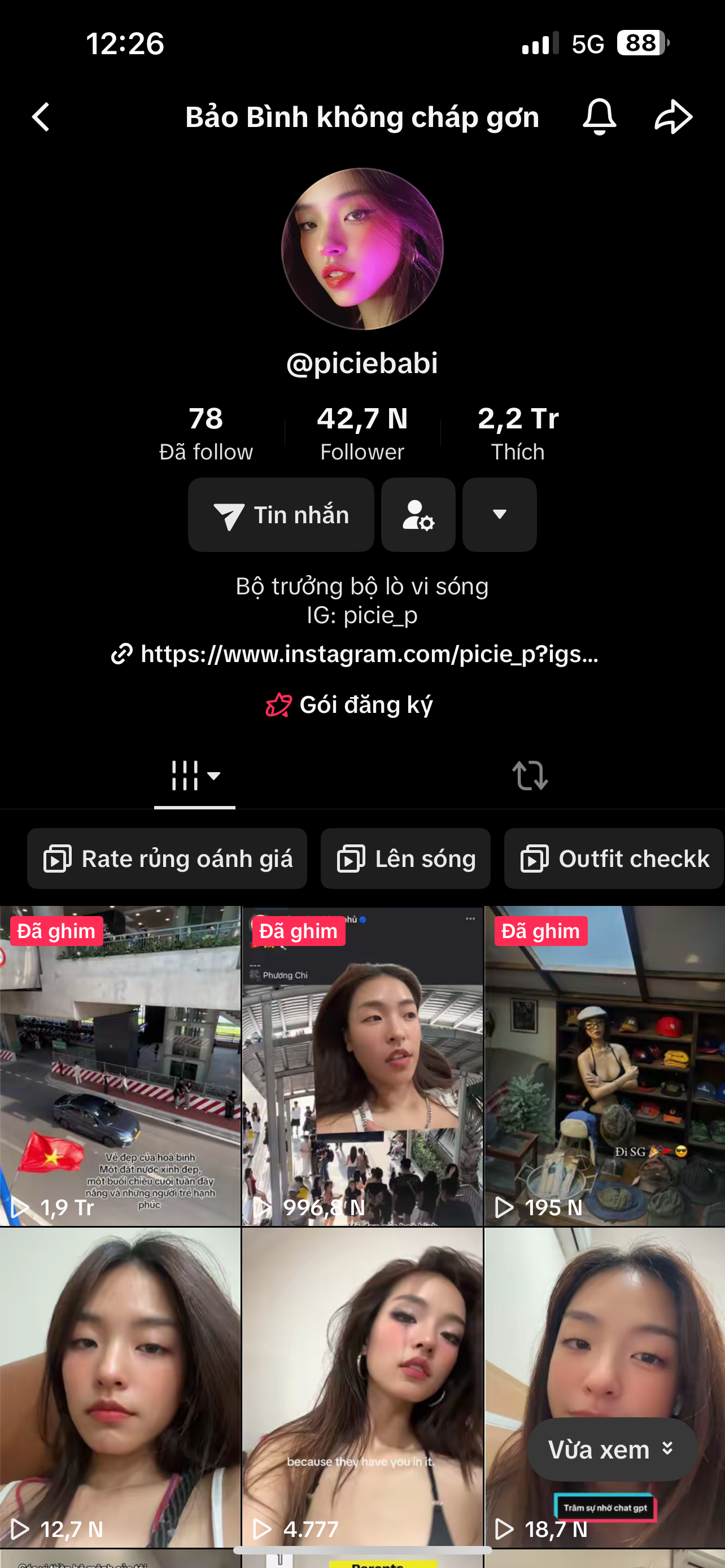The height and width of the screenshot is (1568, 725).
Task: Open the notifications bell for this profile
Action: click(599, 116)
